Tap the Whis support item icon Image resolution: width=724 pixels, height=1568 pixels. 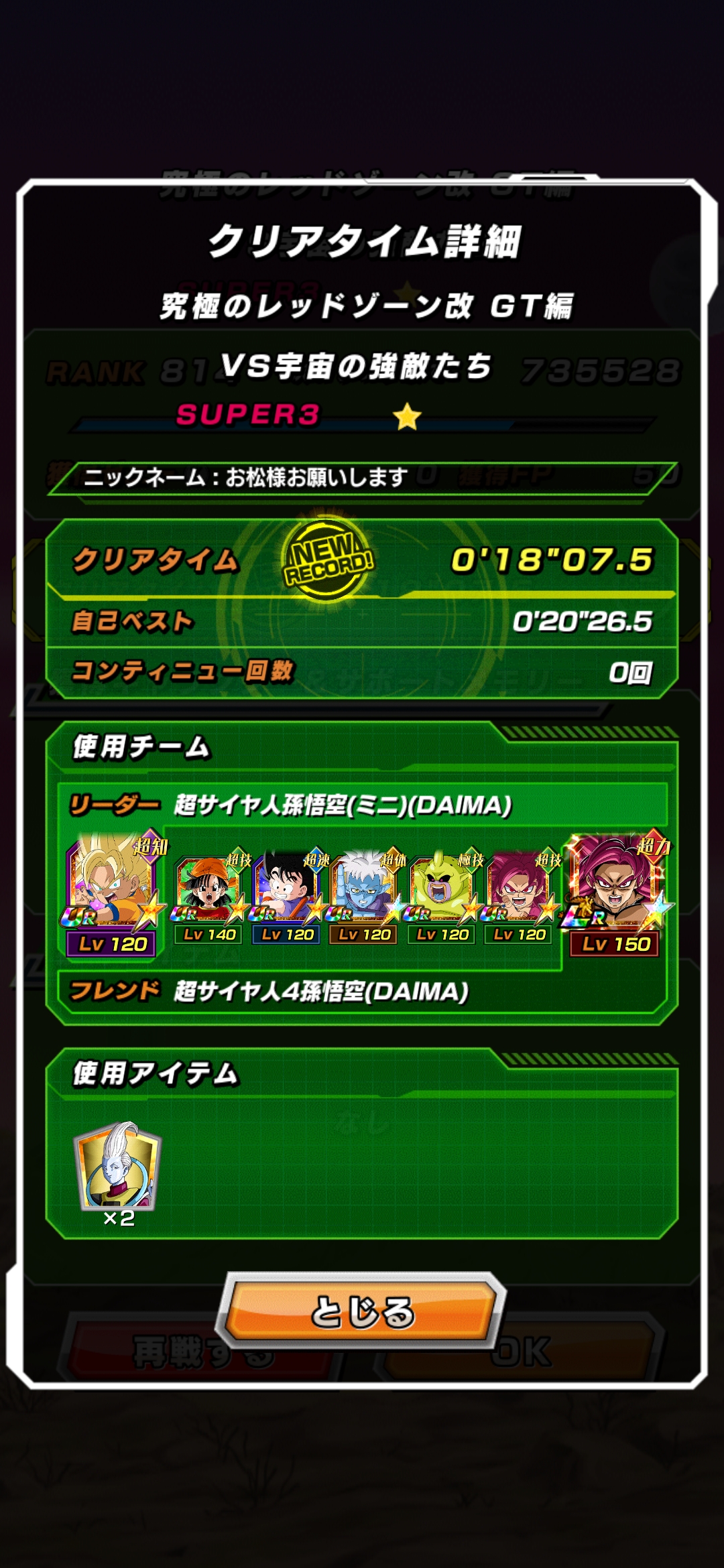pos(118,1167)
